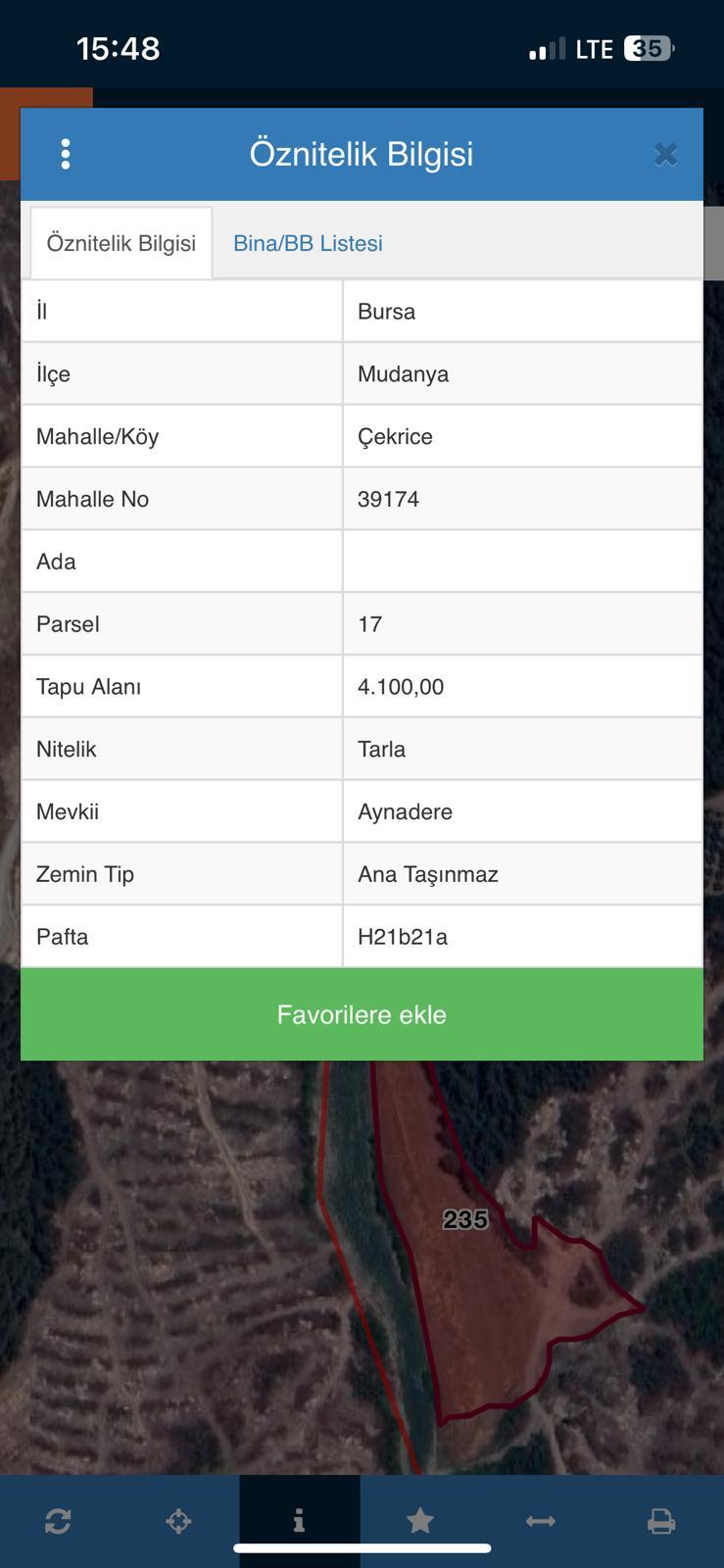The image size is (724, 1568).
Task: Tap the crosshair location icon in the toolbar
Action: click(178, 1521)
